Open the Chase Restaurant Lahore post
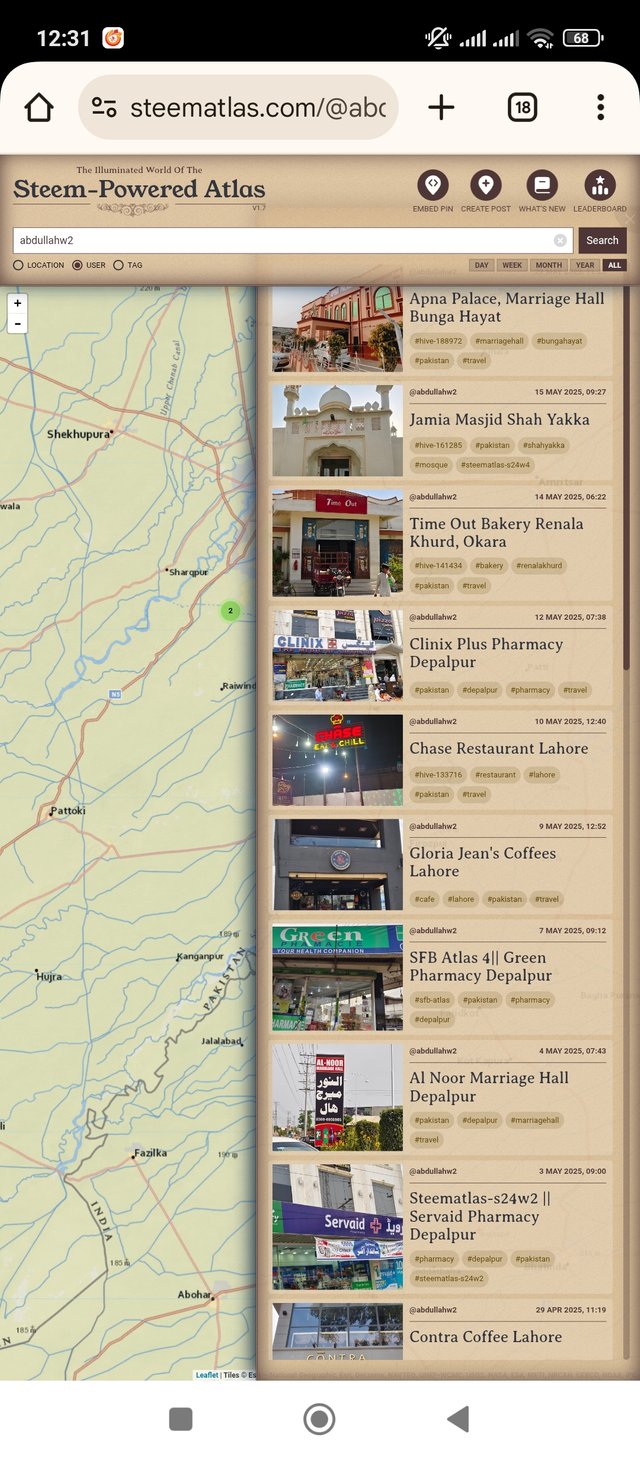This screenshot has height=1458, width=640. coord(498,748)
